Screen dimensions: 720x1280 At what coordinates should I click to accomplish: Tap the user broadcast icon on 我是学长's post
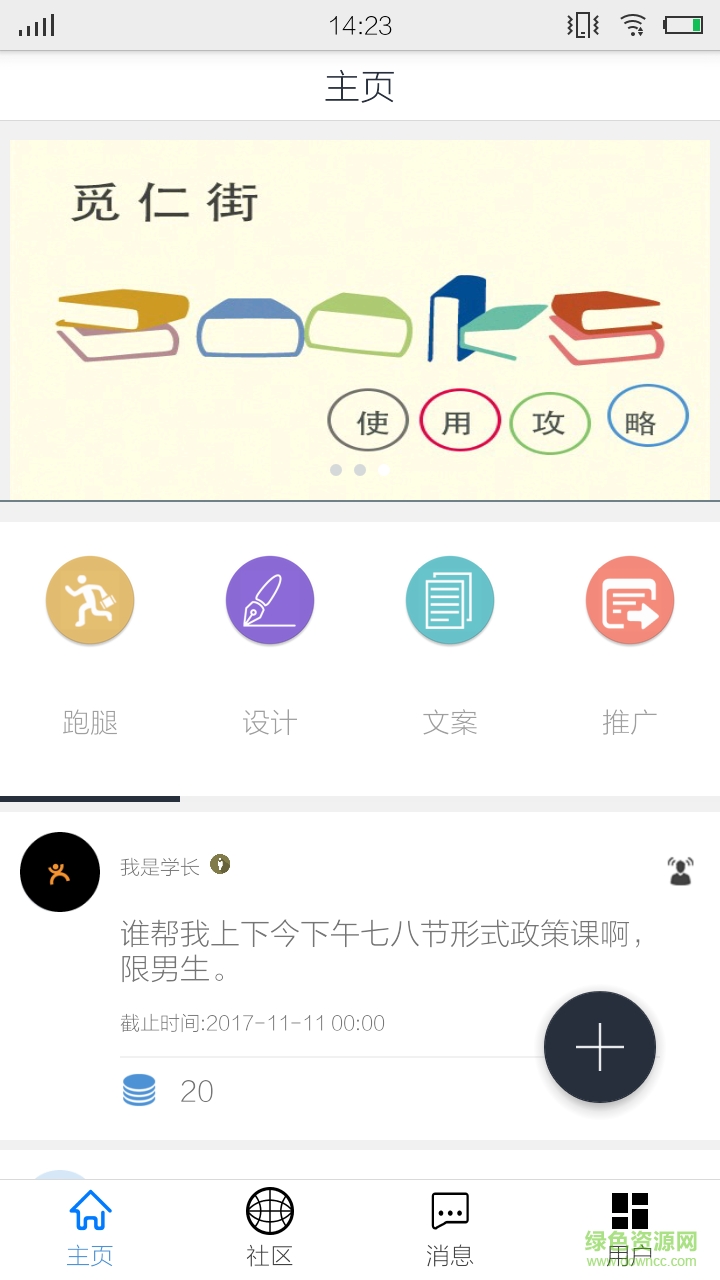[680, 871]
